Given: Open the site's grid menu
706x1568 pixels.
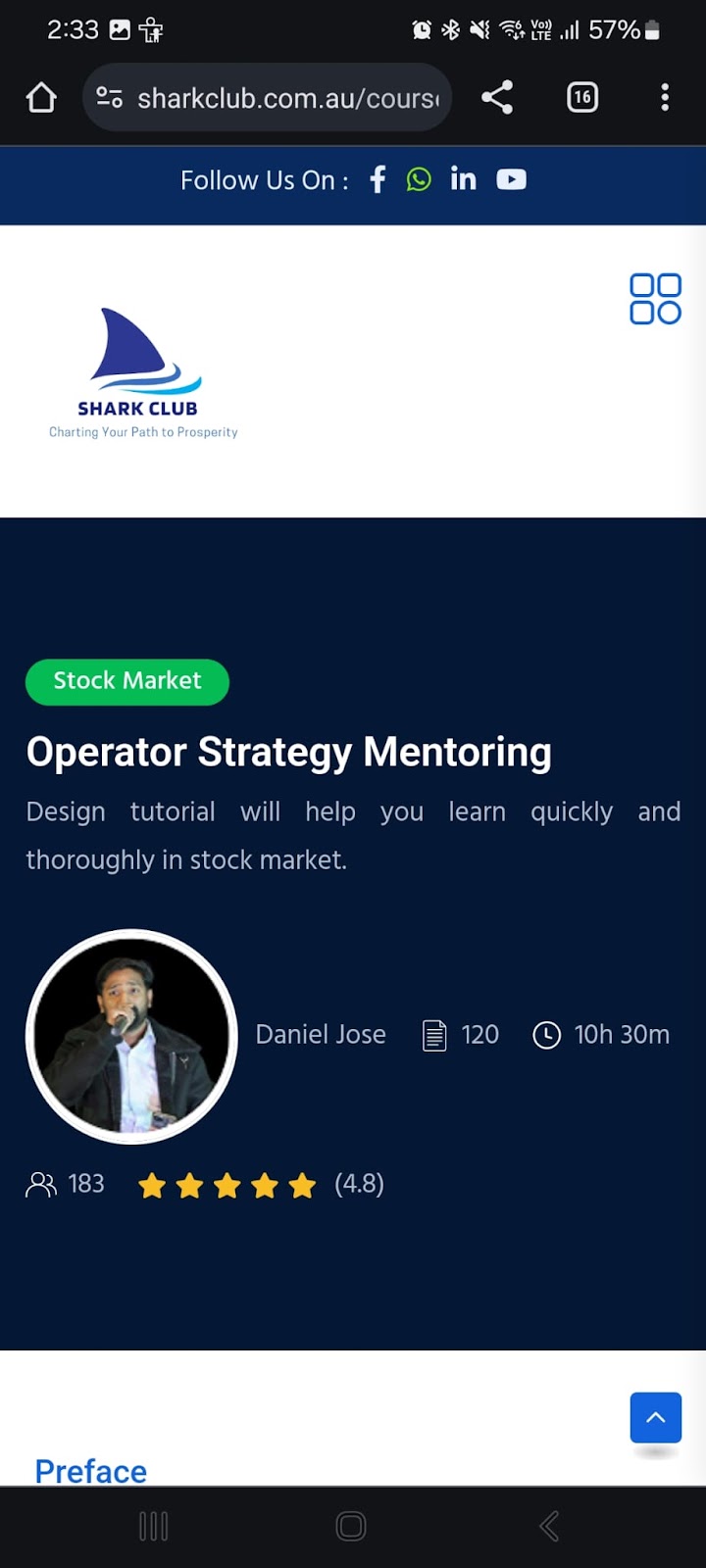Looking at the screenshot, I should point(655,299).
